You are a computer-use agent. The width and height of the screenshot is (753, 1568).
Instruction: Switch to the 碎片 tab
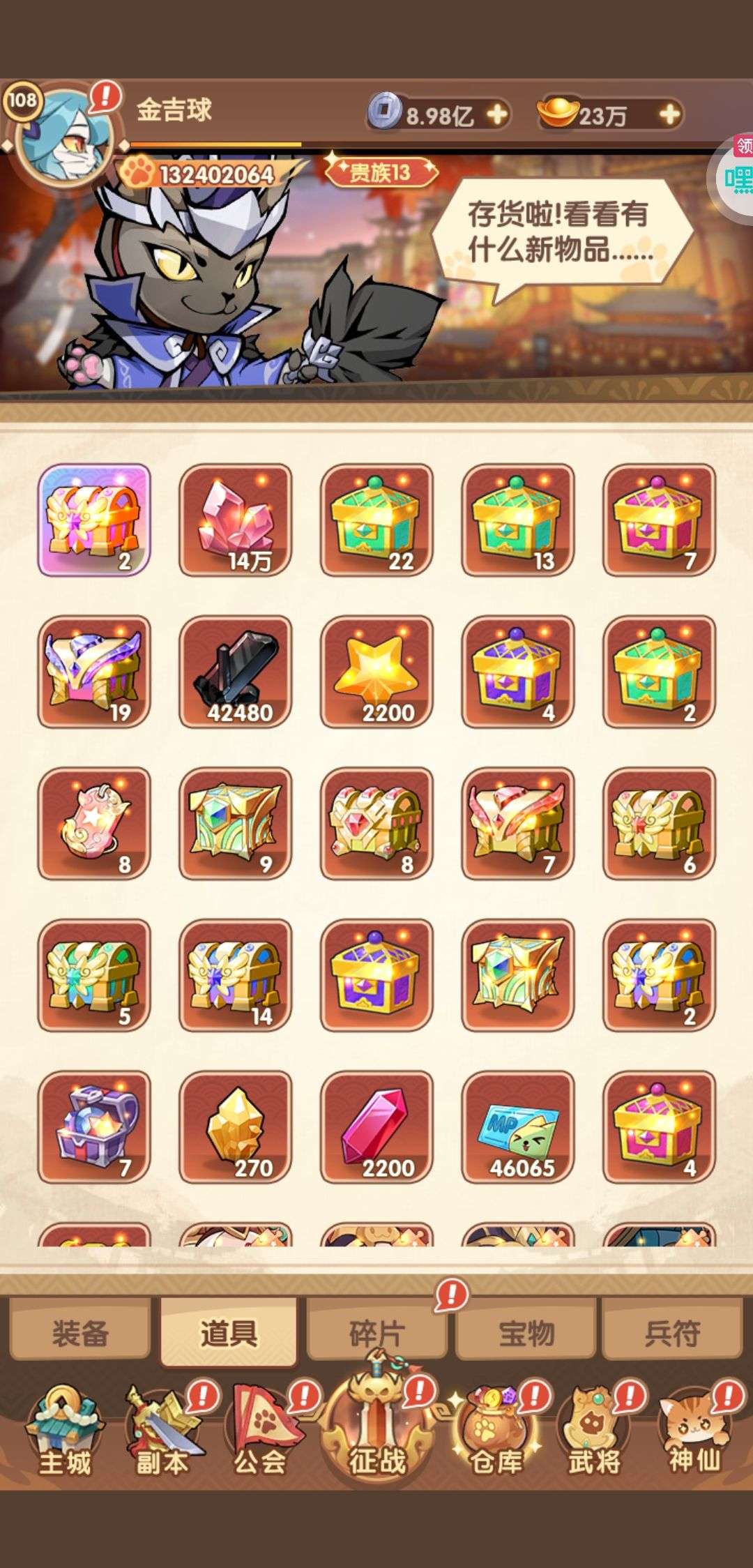coord(376,1334)
